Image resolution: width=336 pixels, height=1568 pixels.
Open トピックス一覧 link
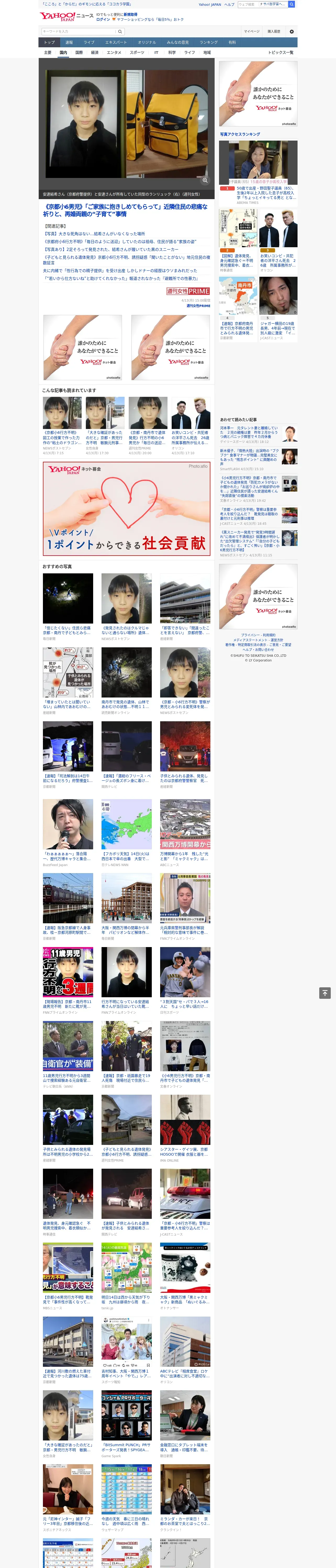(281, 52)
